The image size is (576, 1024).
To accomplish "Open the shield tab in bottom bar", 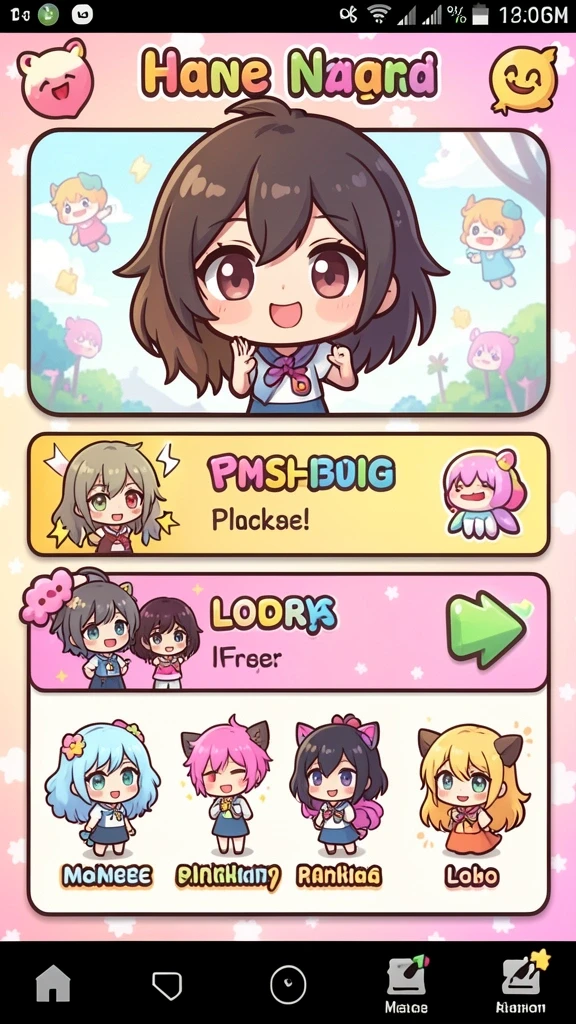I will pyautogui.click(x=167, y=985).
